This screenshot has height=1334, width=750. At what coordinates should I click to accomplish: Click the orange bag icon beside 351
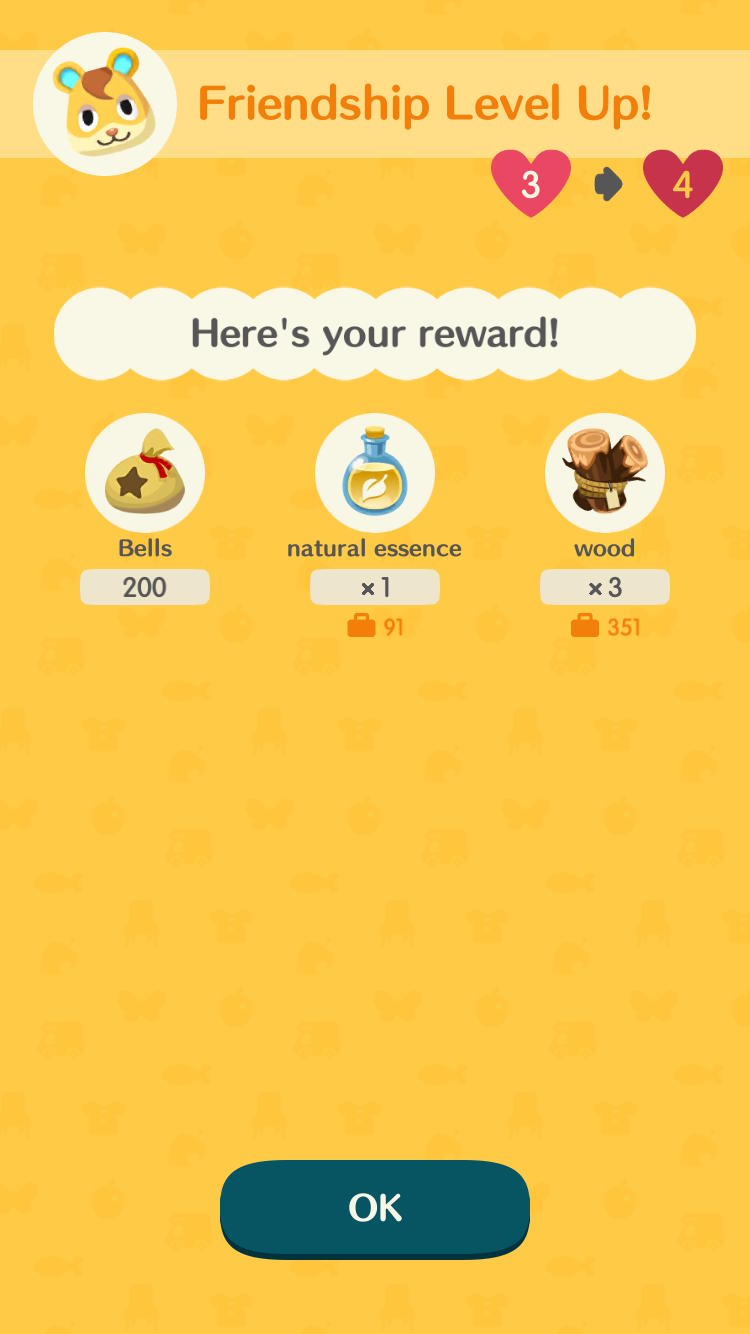point(586,627)
